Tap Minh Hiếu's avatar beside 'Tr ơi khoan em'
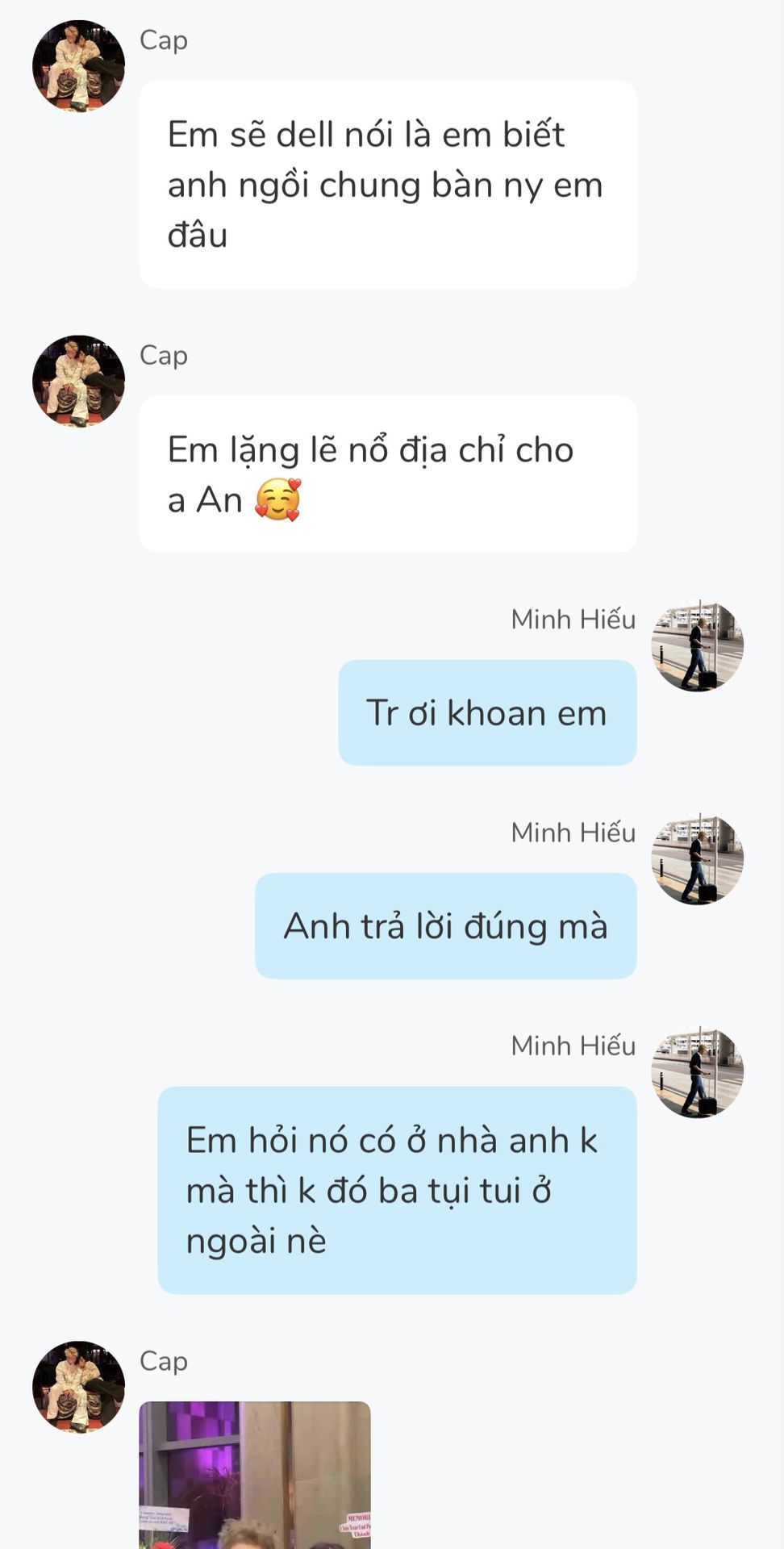The image size is (784, 1549). pos(698,645)
